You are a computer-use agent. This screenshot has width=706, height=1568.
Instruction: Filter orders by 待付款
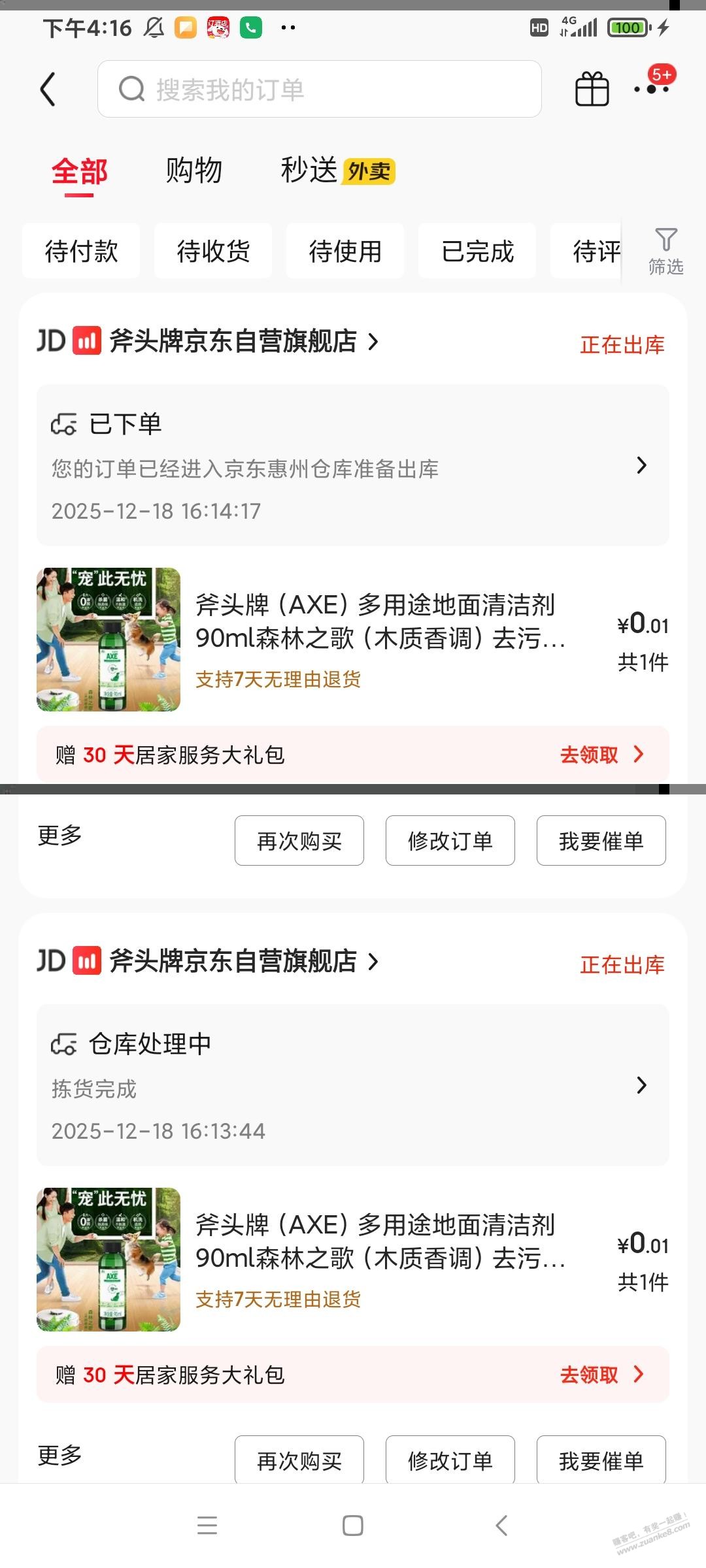pyautogui.click(x=81, y=252)
